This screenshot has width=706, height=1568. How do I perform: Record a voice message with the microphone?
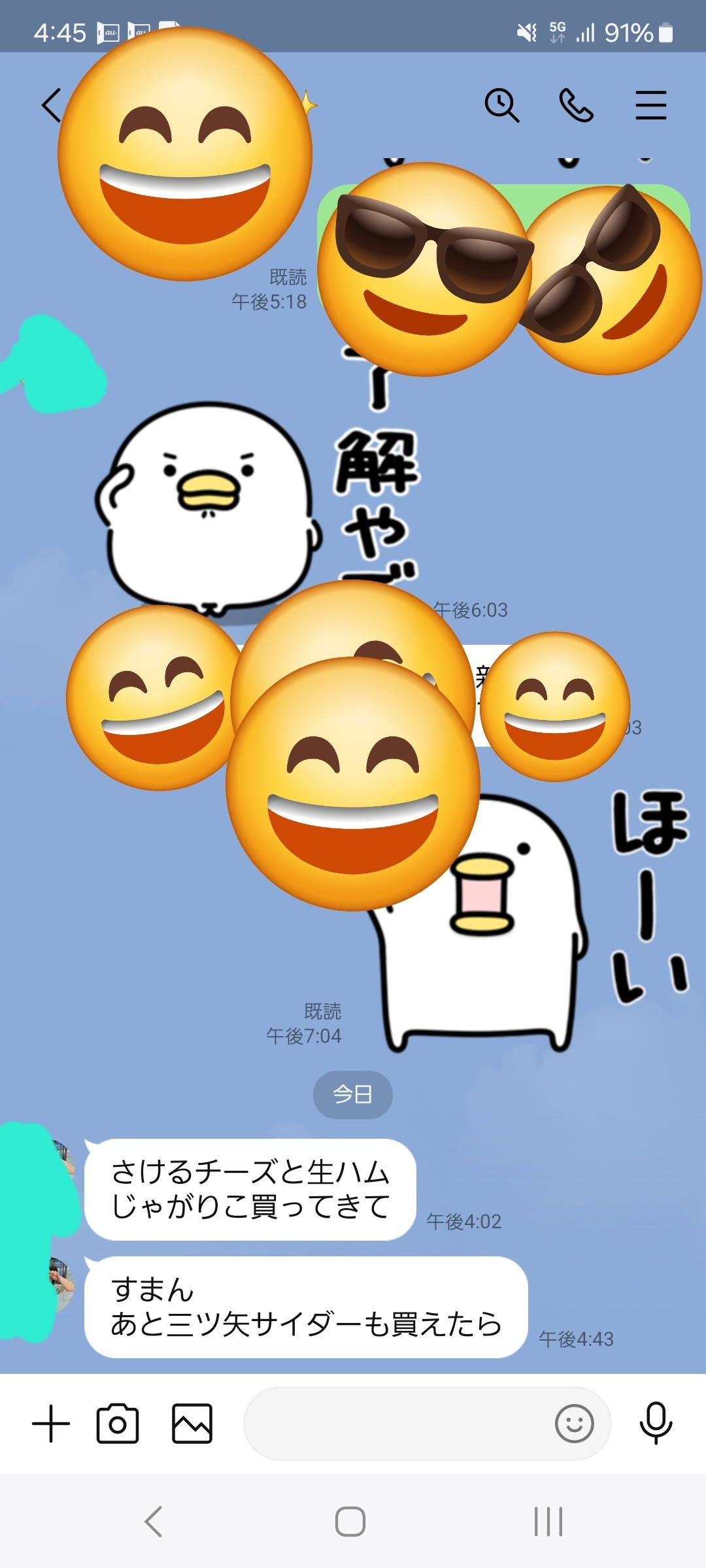[656, 1423]
